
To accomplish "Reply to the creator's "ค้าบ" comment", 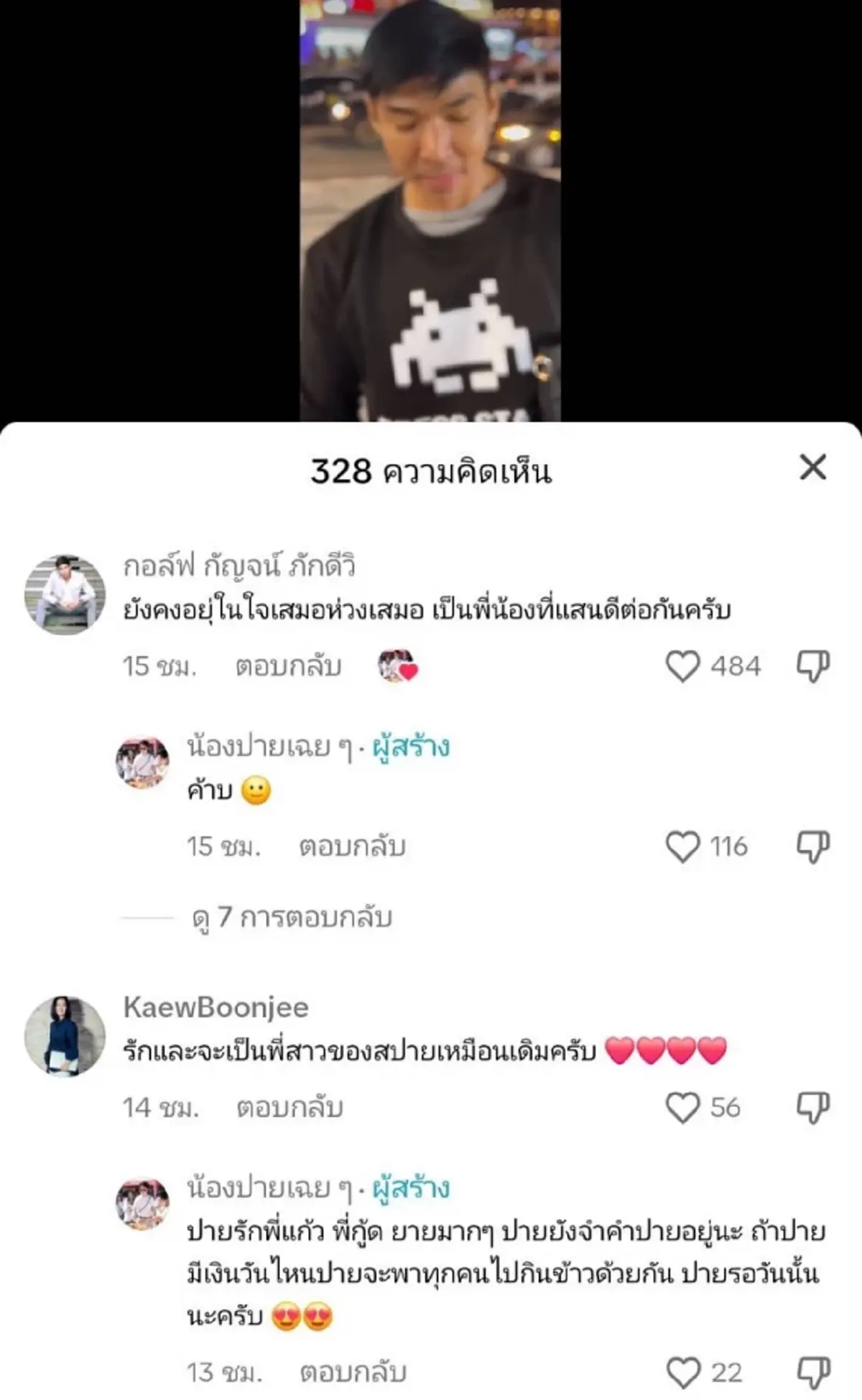I will click(x=352, y=846).
